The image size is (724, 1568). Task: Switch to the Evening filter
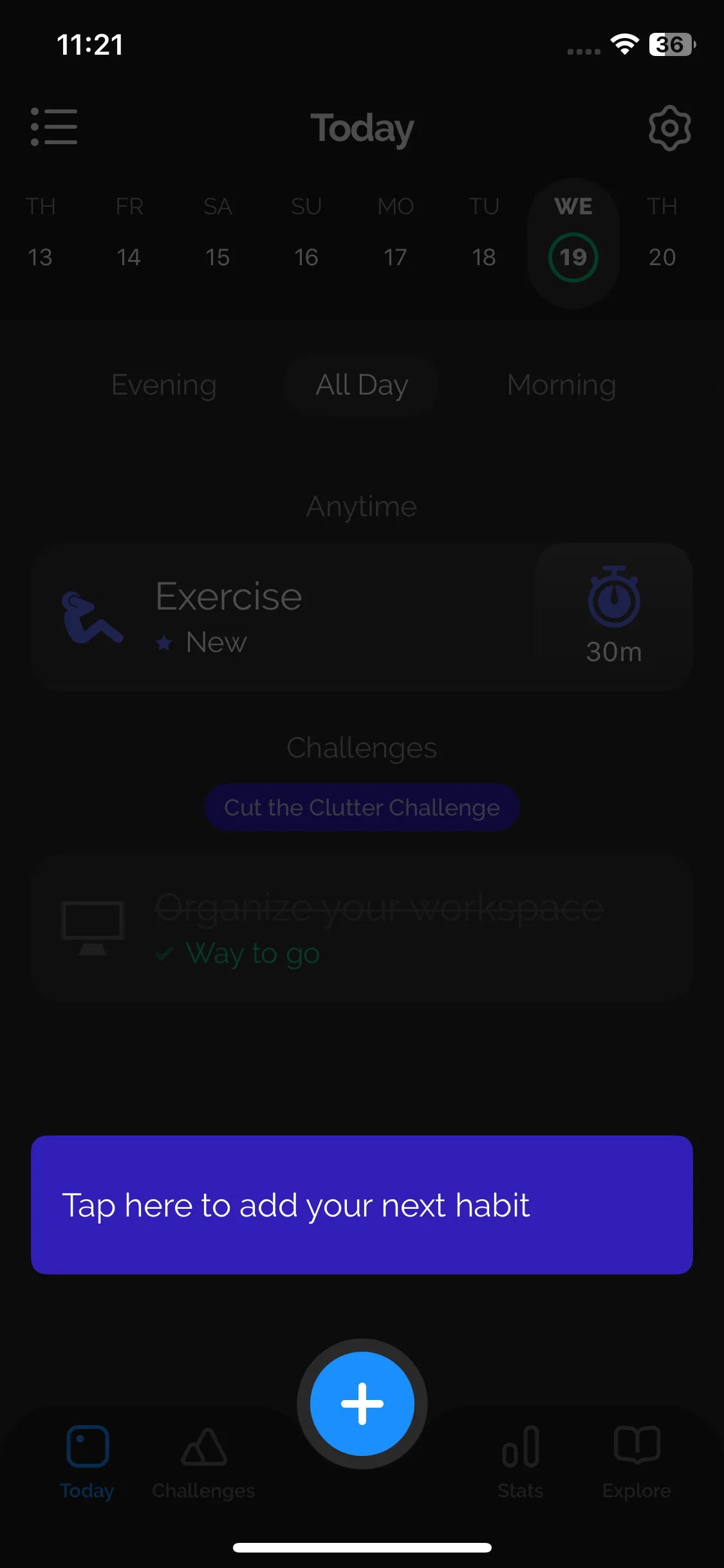(164, 385)
